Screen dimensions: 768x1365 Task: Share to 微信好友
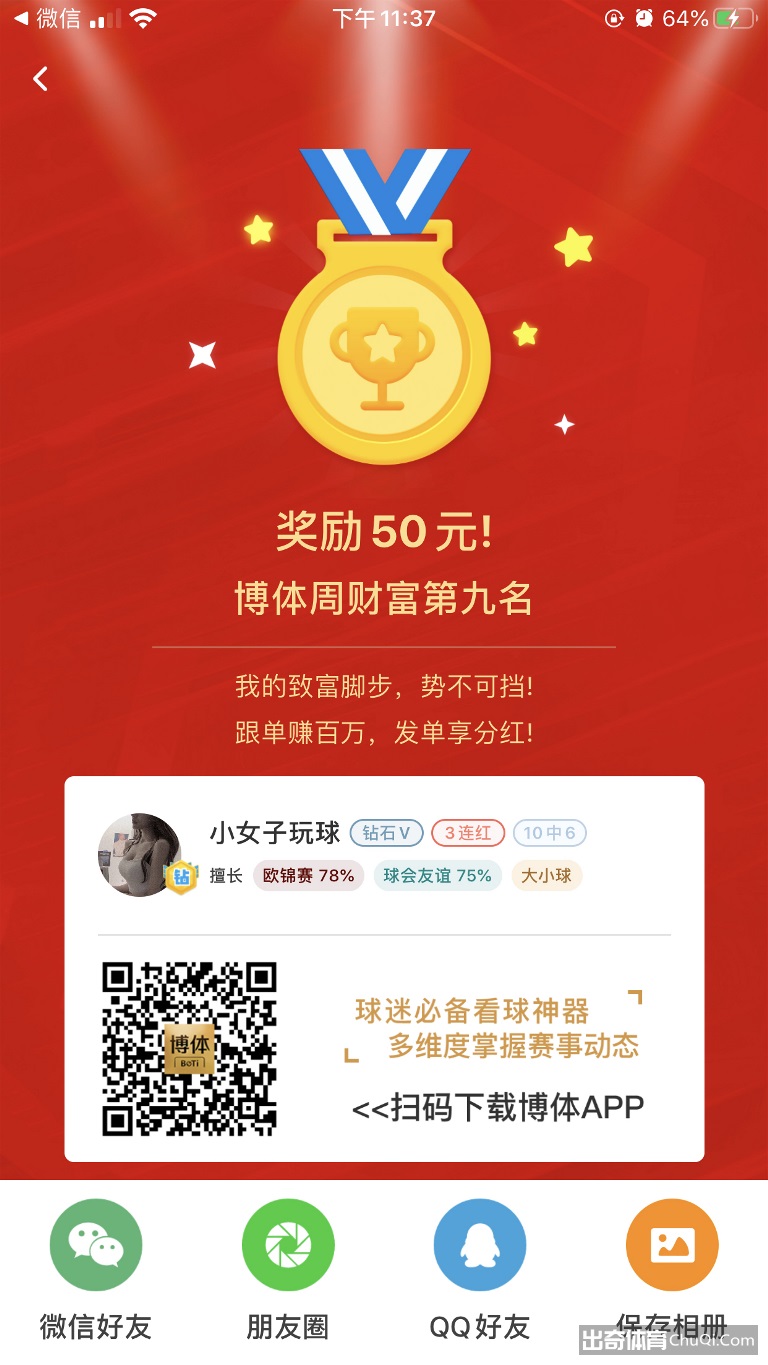click(x=96, y=1246)
